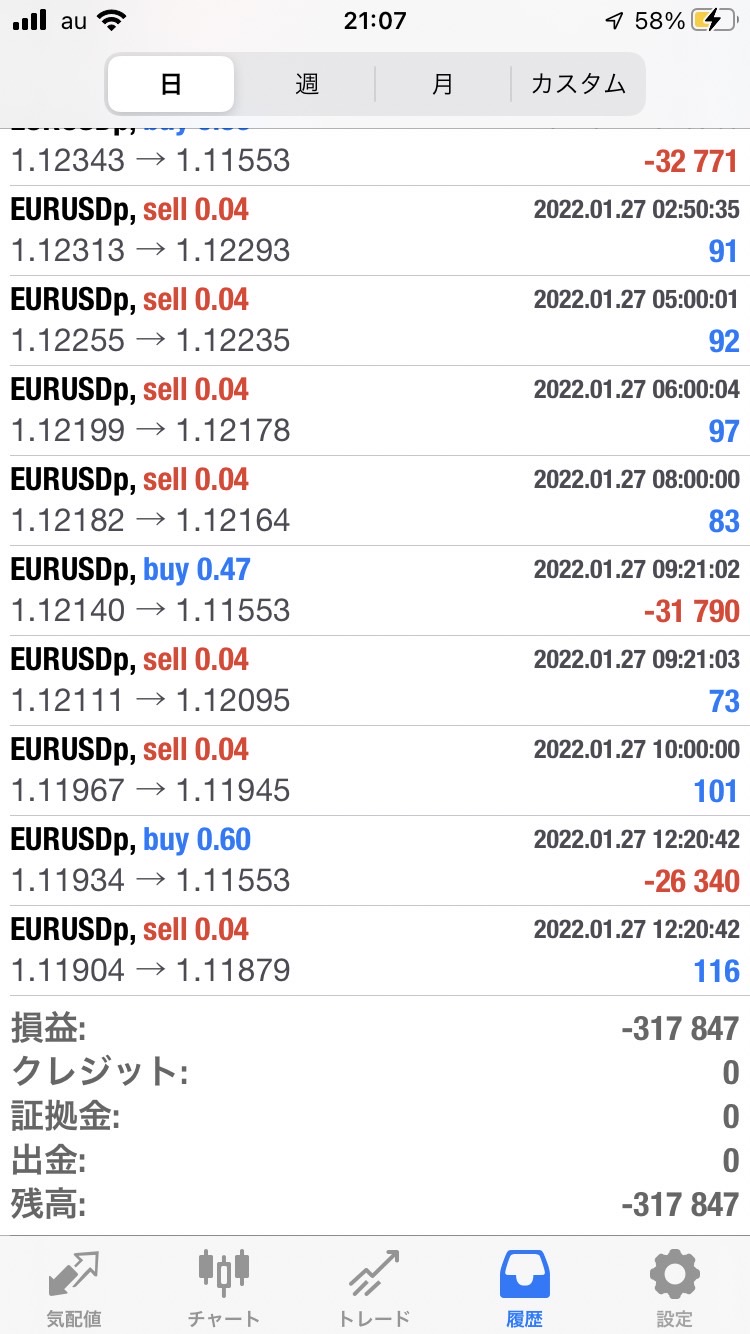Open the 設定 settings tab
The image size is (750, 1334).
click(674, 1287)
